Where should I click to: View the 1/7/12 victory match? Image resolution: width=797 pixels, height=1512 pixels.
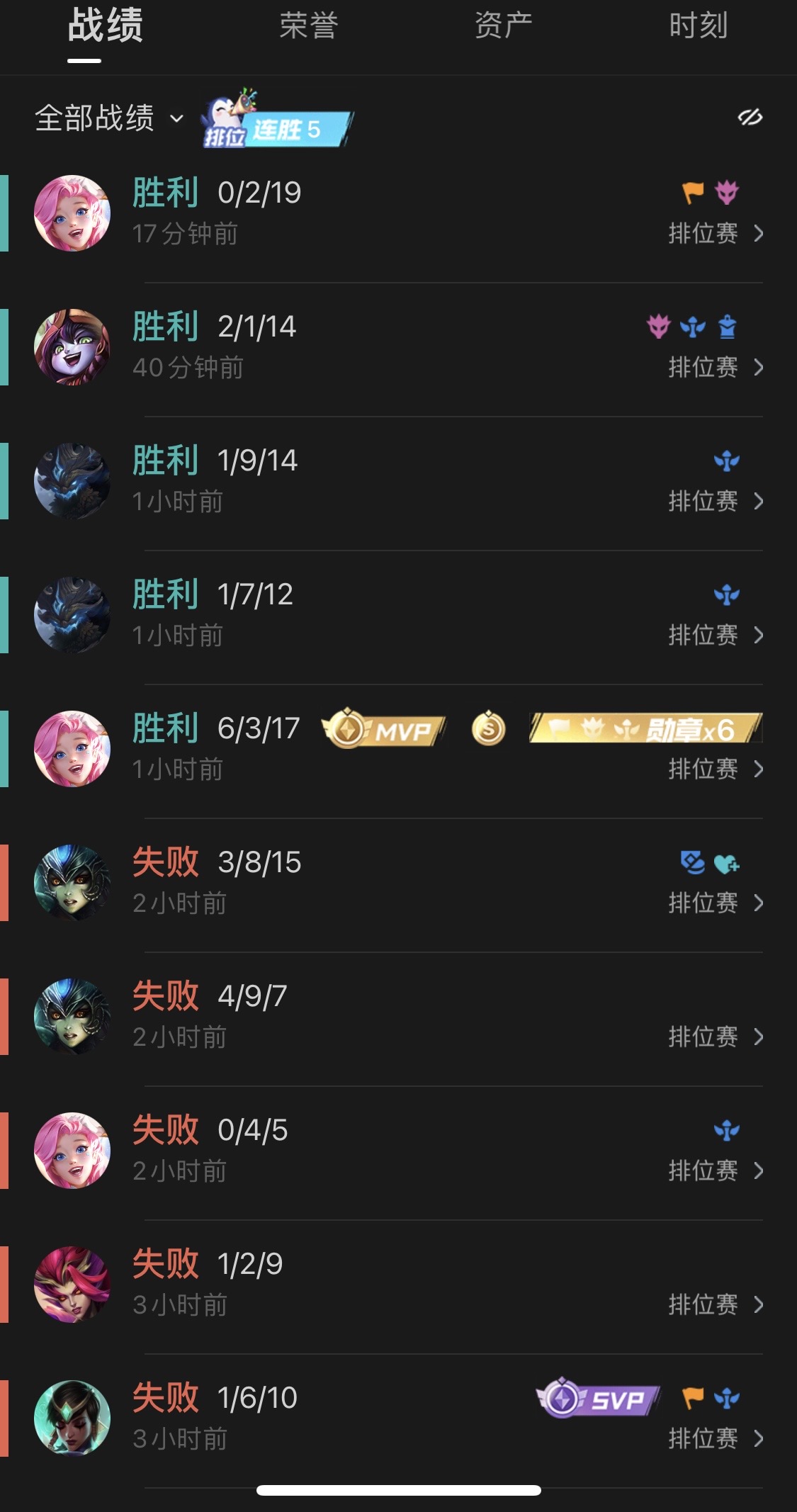[x=398, y=615]
